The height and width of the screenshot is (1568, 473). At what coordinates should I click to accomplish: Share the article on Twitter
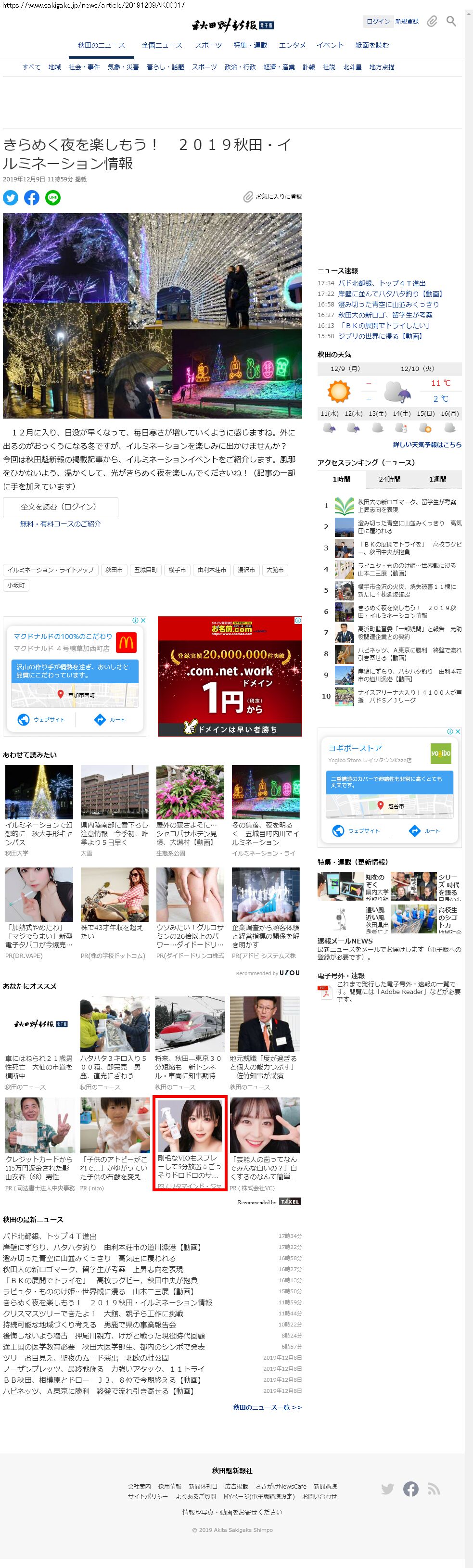[11, 198]
